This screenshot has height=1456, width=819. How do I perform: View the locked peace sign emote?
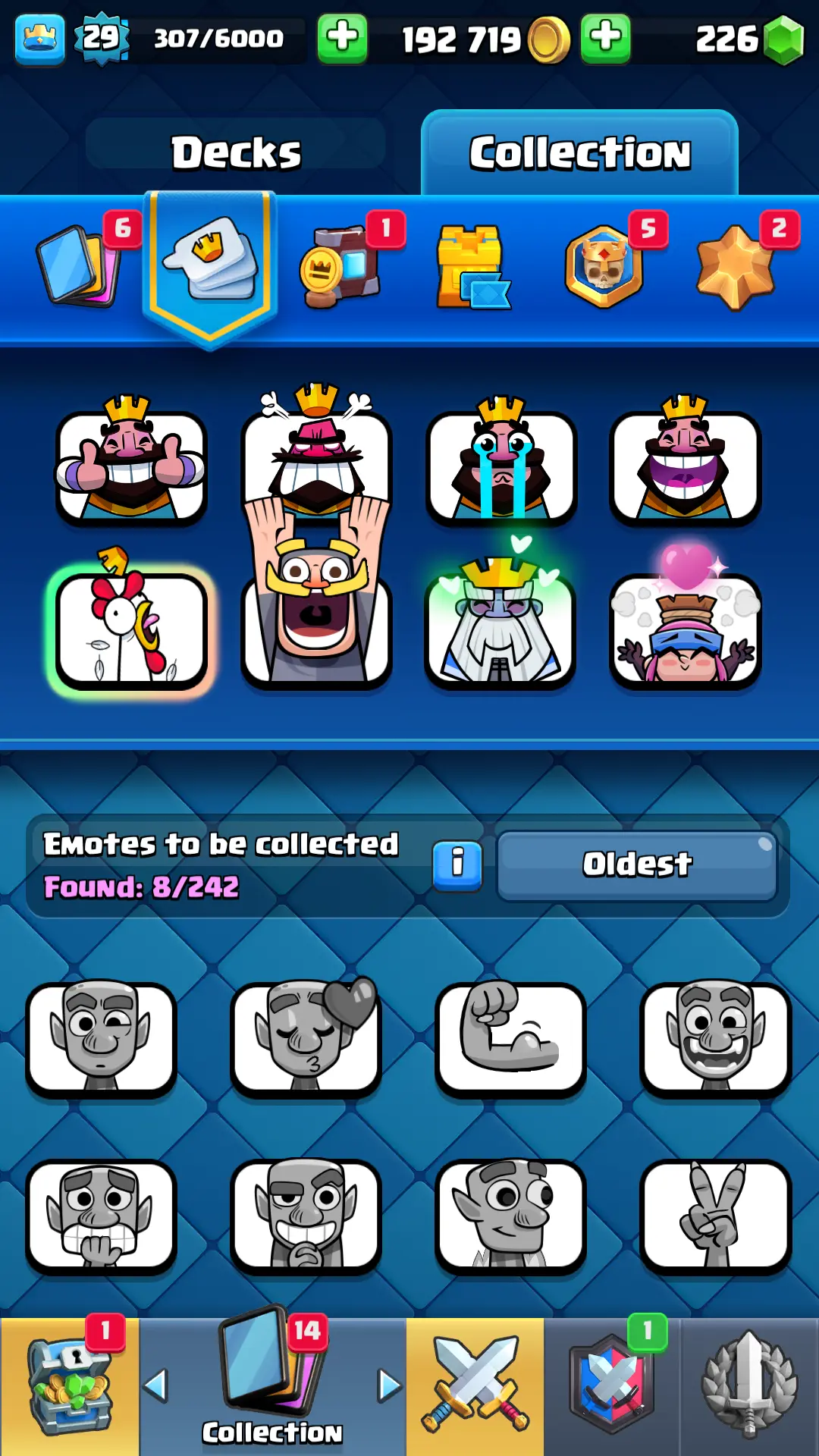[x=715, y=1216]
